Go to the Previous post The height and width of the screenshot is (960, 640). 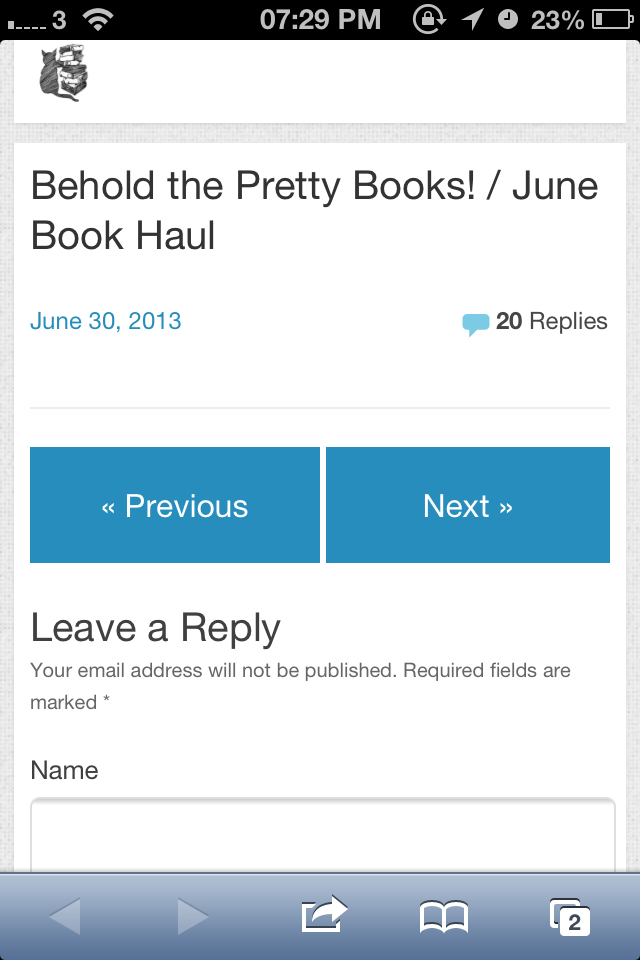point(175,505)
